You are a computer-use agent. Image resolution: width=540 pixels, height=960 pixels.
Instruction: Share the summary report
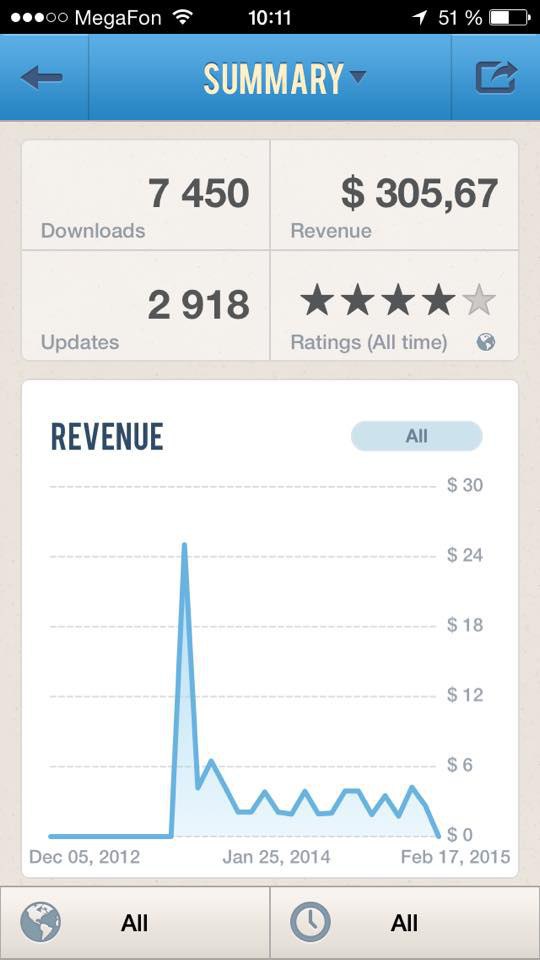point(497,77)
